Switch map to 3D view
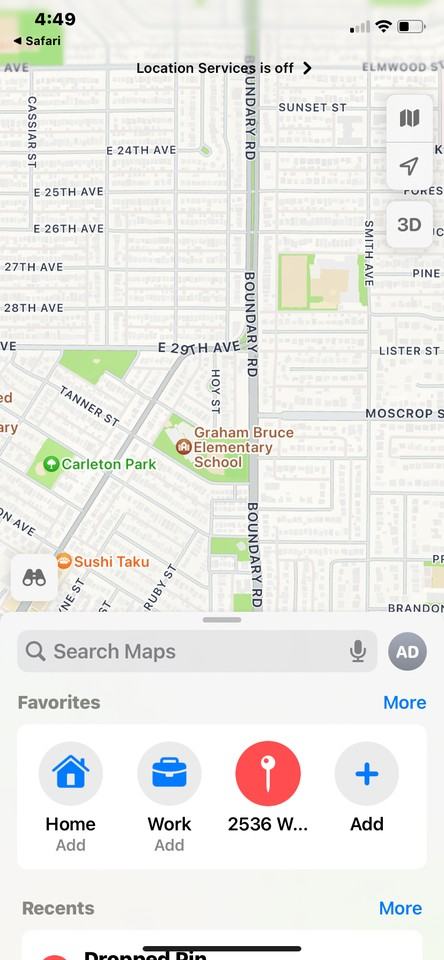The width and height of the screenshot is (444, 960). pyautogui.click(x=410, y=225)
